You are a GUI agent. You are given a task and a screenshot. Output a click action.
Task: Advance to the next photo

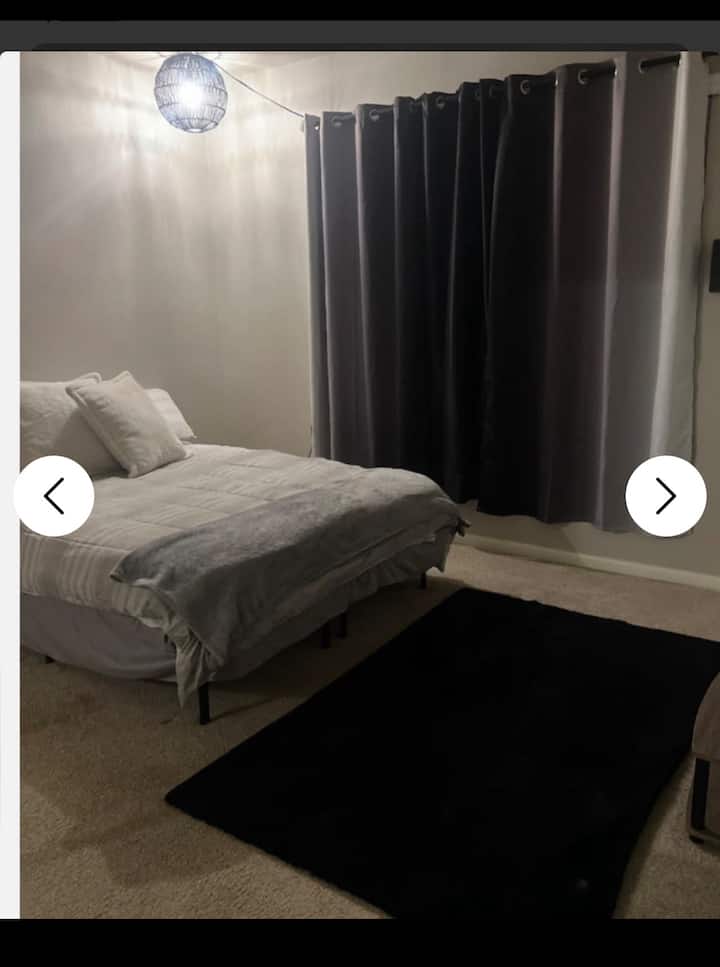click(x=665, y=496)
